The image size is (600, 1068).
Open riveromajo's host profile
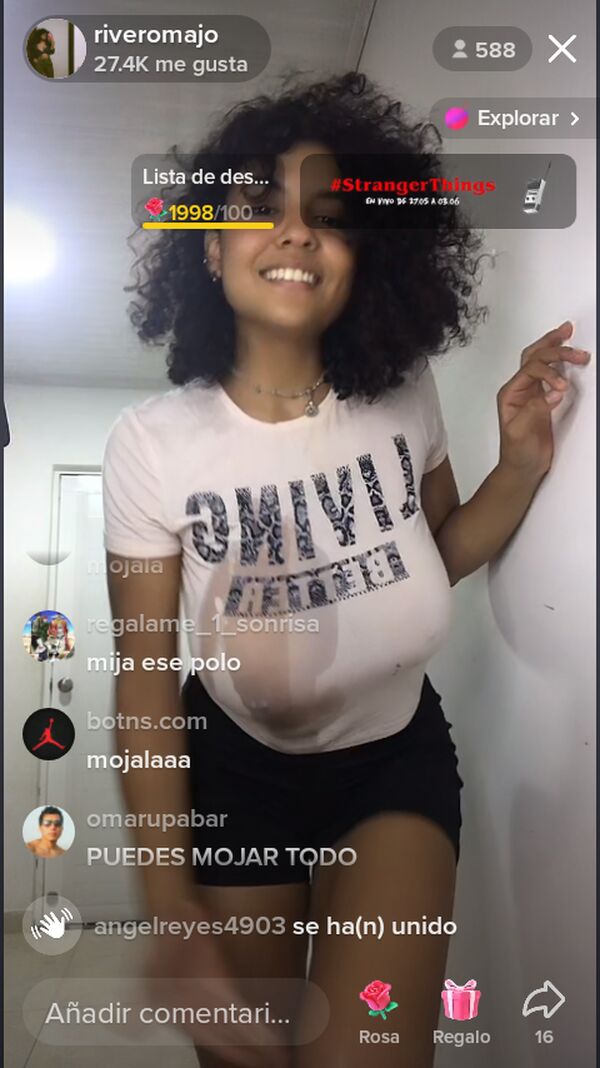click(x=55, y=48)
